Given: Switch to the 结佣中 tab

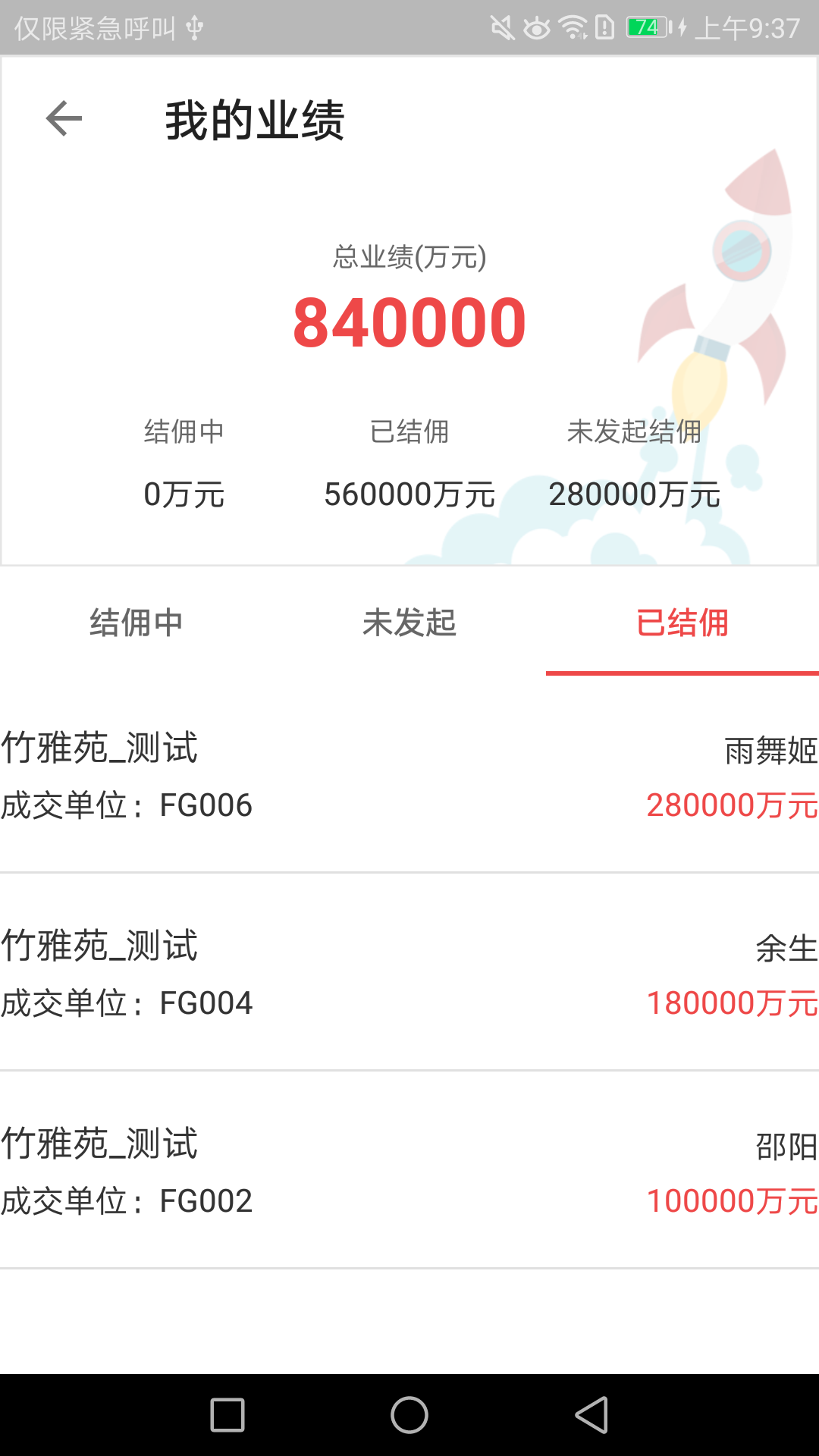Looking at the screenshot, I should (x=136, y=623).
